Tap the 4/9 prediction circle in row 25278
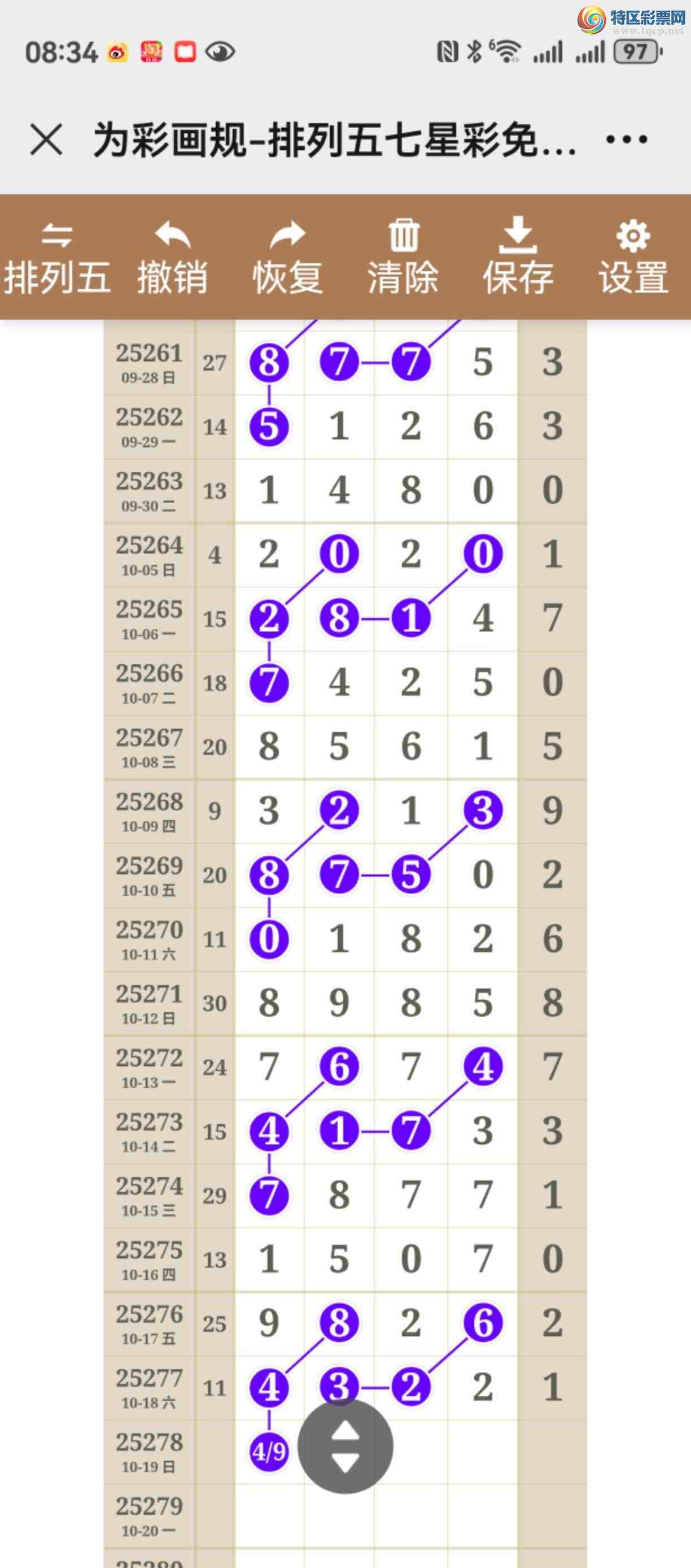691x1568 pixels. pyautogui.click(x=269, y=1452)
